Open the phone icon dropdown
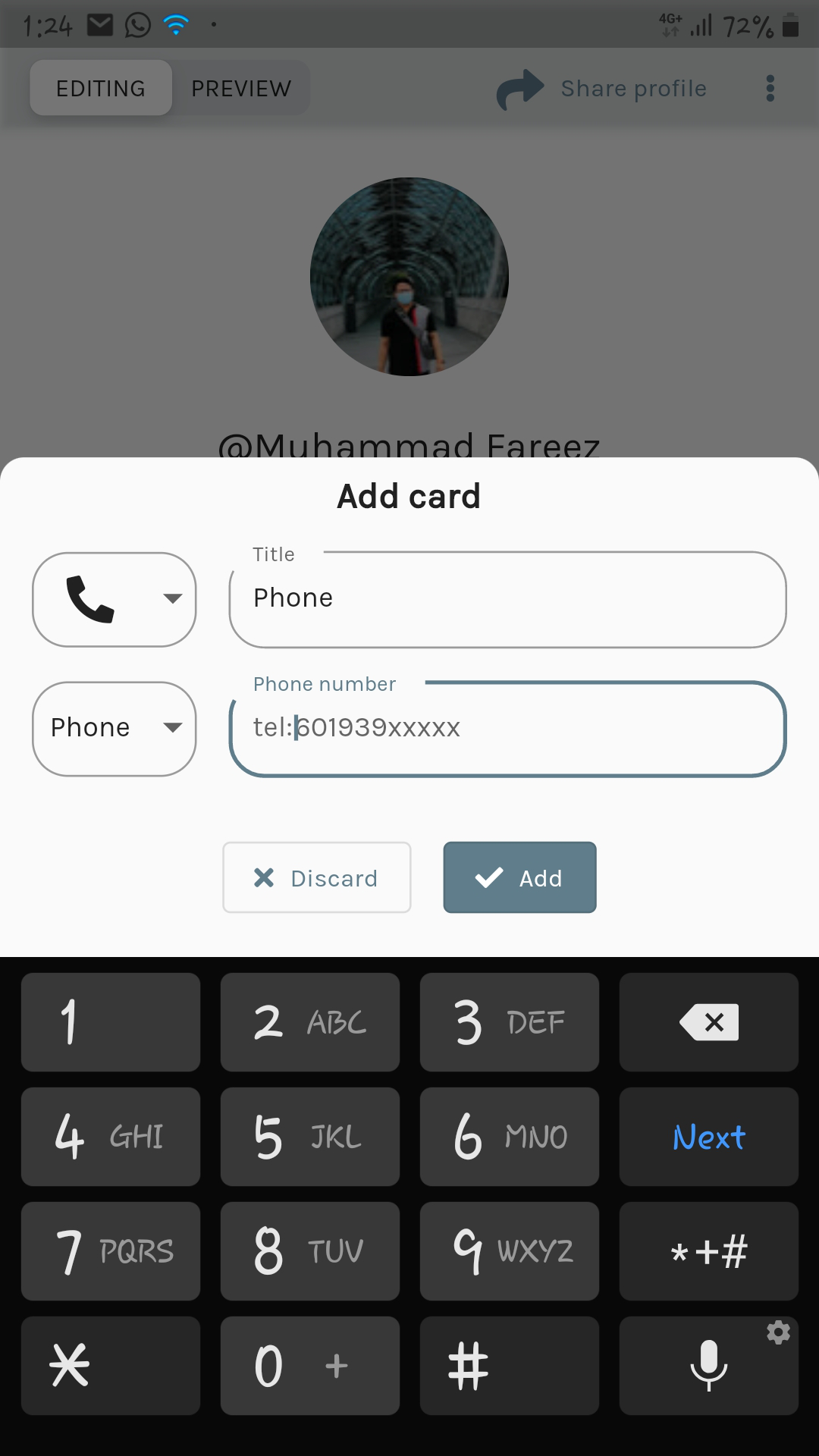Screen dimensions: 819x1456 point(114,599)
